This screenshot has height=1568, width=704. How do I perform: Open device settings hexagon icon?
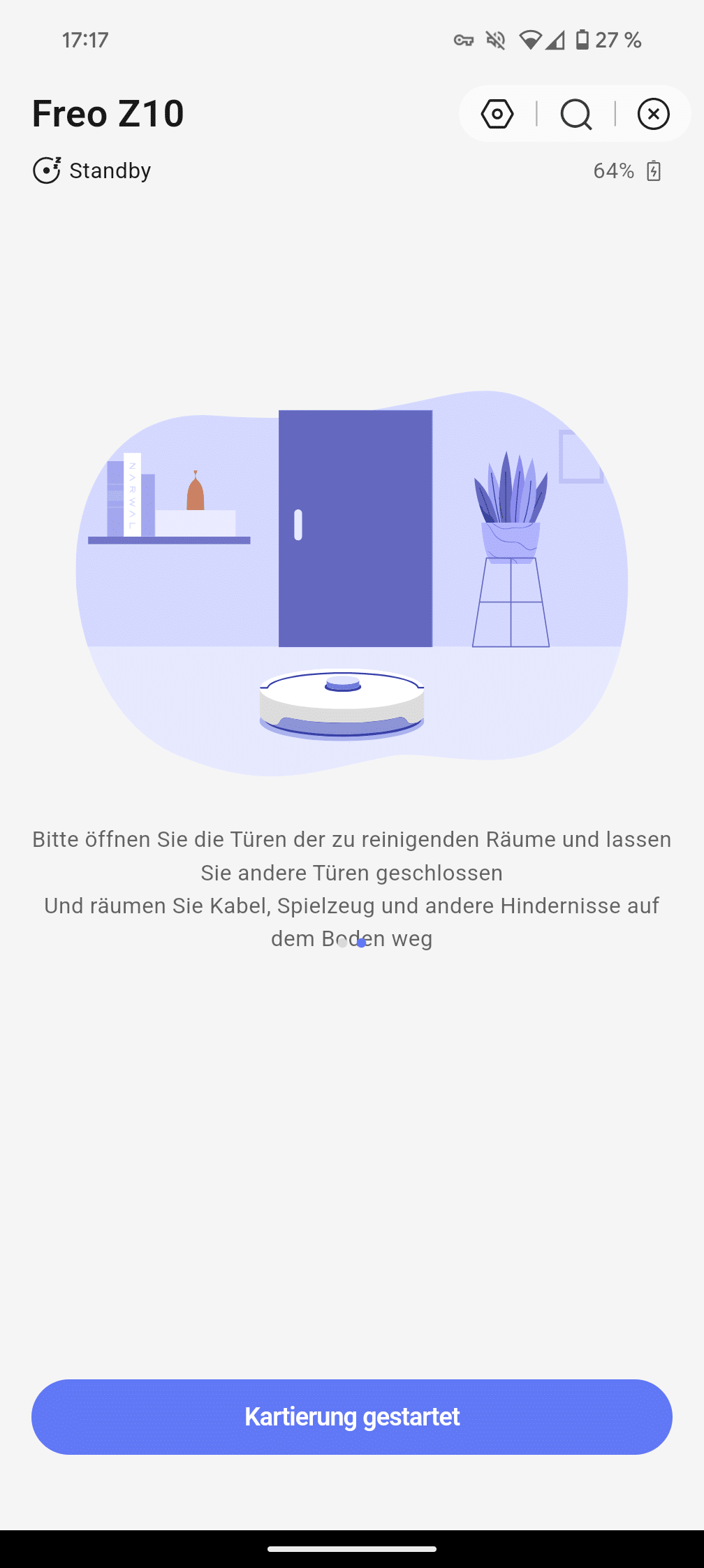coord(497,114)
